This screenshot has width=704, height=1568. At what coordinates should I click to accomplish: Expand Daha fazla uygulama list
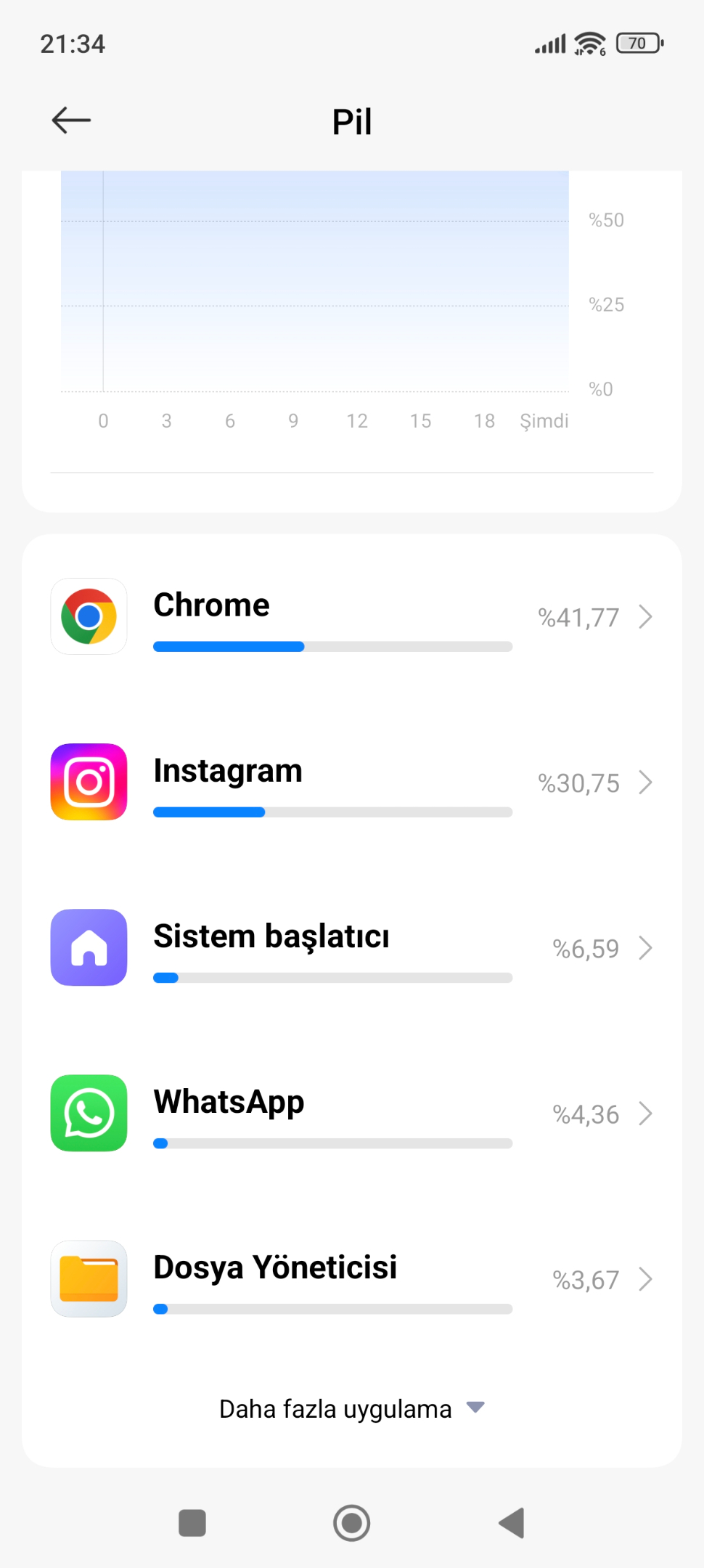351,1409
